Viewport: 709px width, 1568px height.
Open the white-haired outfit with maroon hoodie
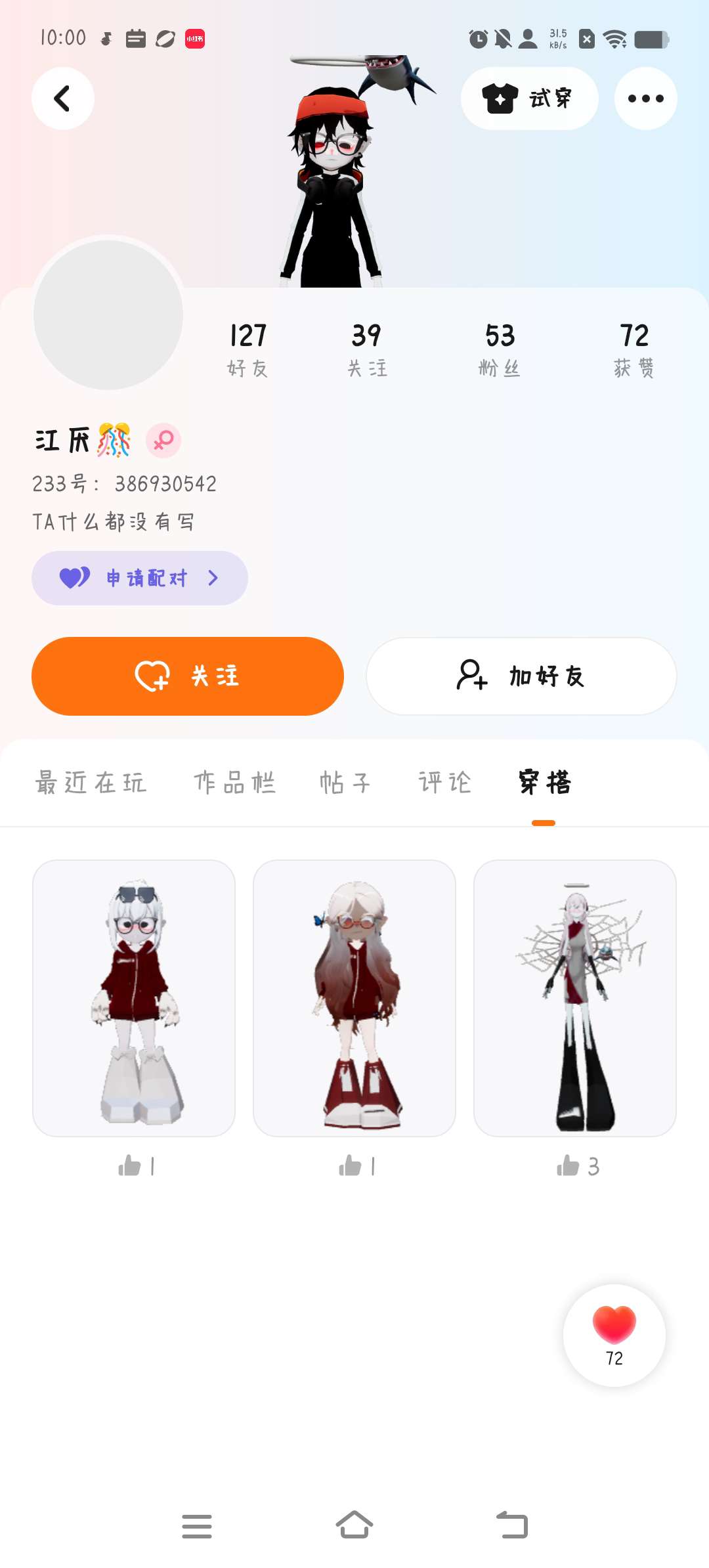[134, 998]
